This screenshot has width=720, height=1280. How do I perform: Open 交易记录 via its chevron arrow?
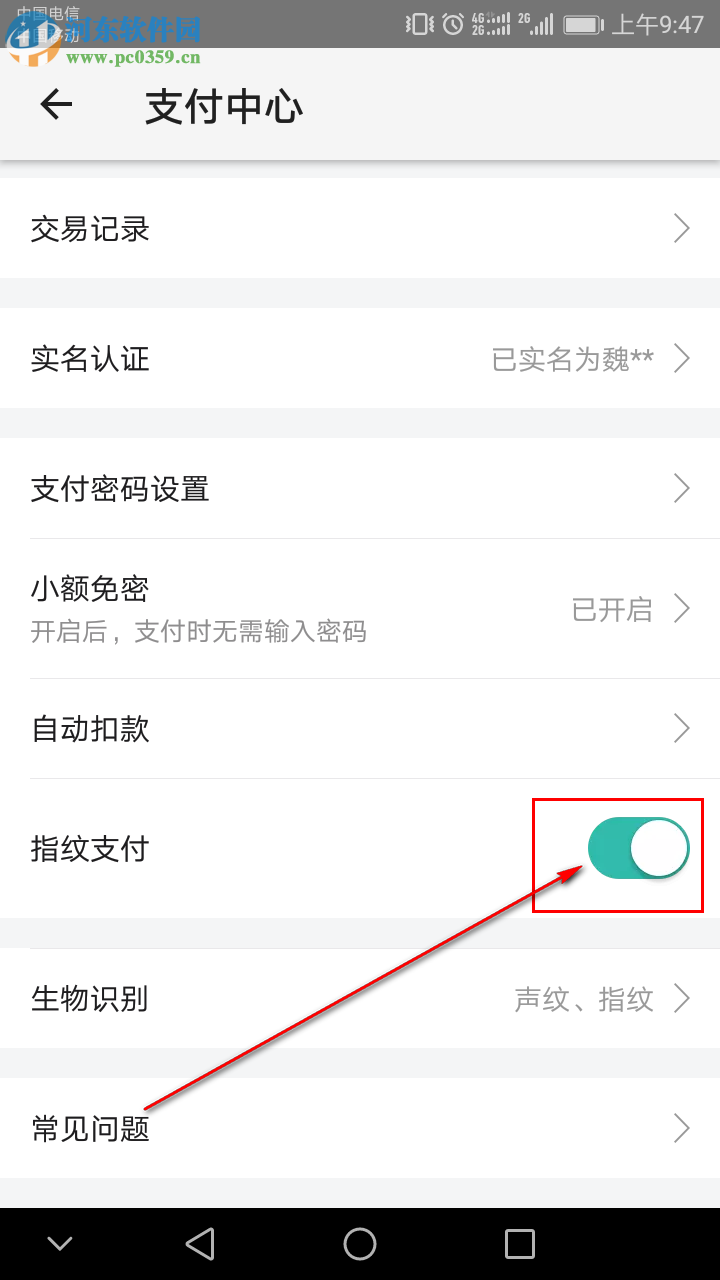tap(681, 228)
